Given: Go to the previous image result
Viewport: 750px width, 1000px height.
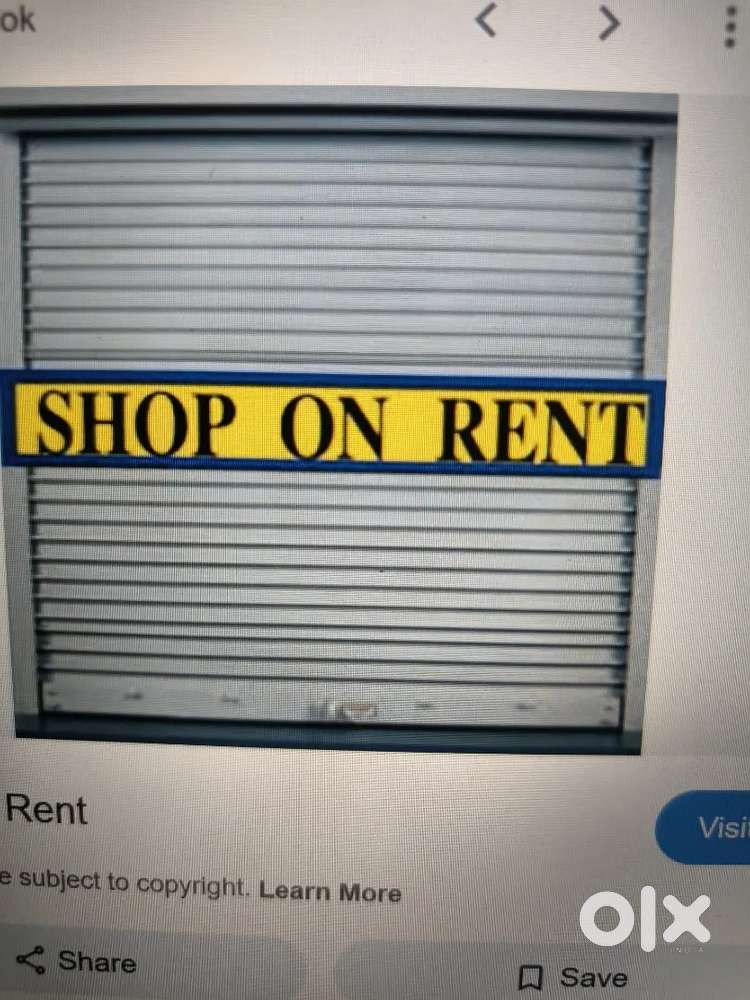Looking at the screenshot, I should tap(485, 20).
